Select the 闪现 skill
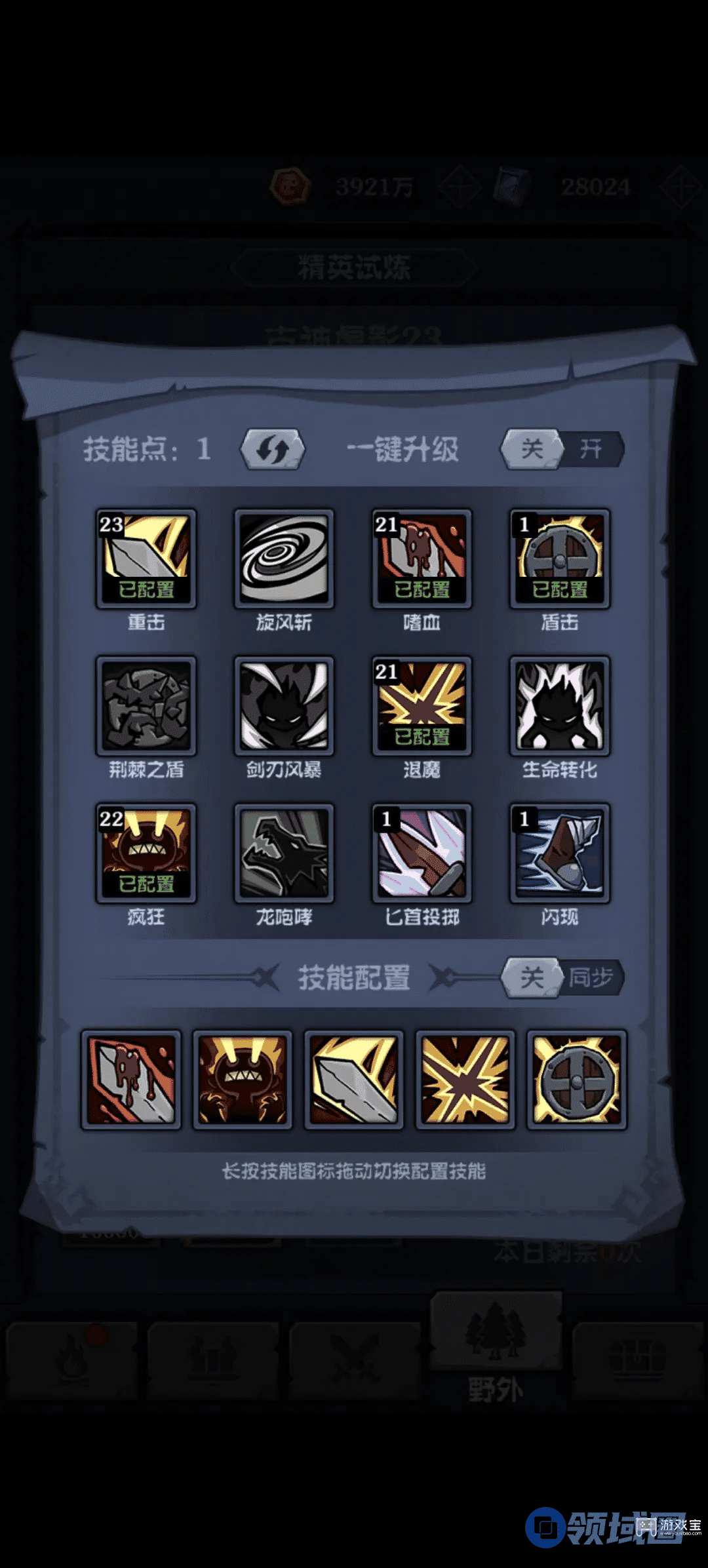Image resolution: width=708 pixels, height=1568 pixels. pos(560,853)
